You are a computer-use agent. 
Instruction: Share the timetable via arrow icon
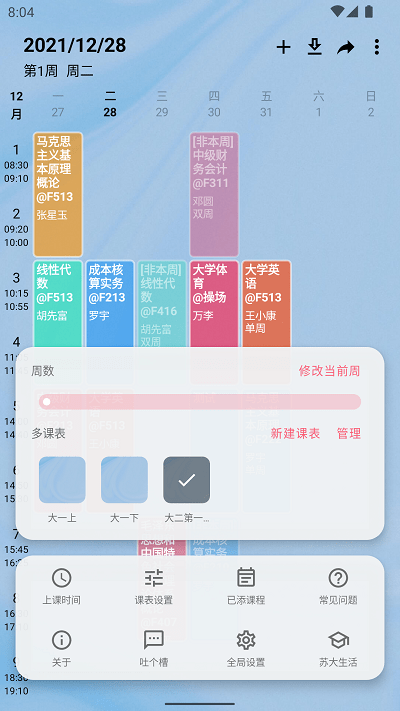(346, 47)
